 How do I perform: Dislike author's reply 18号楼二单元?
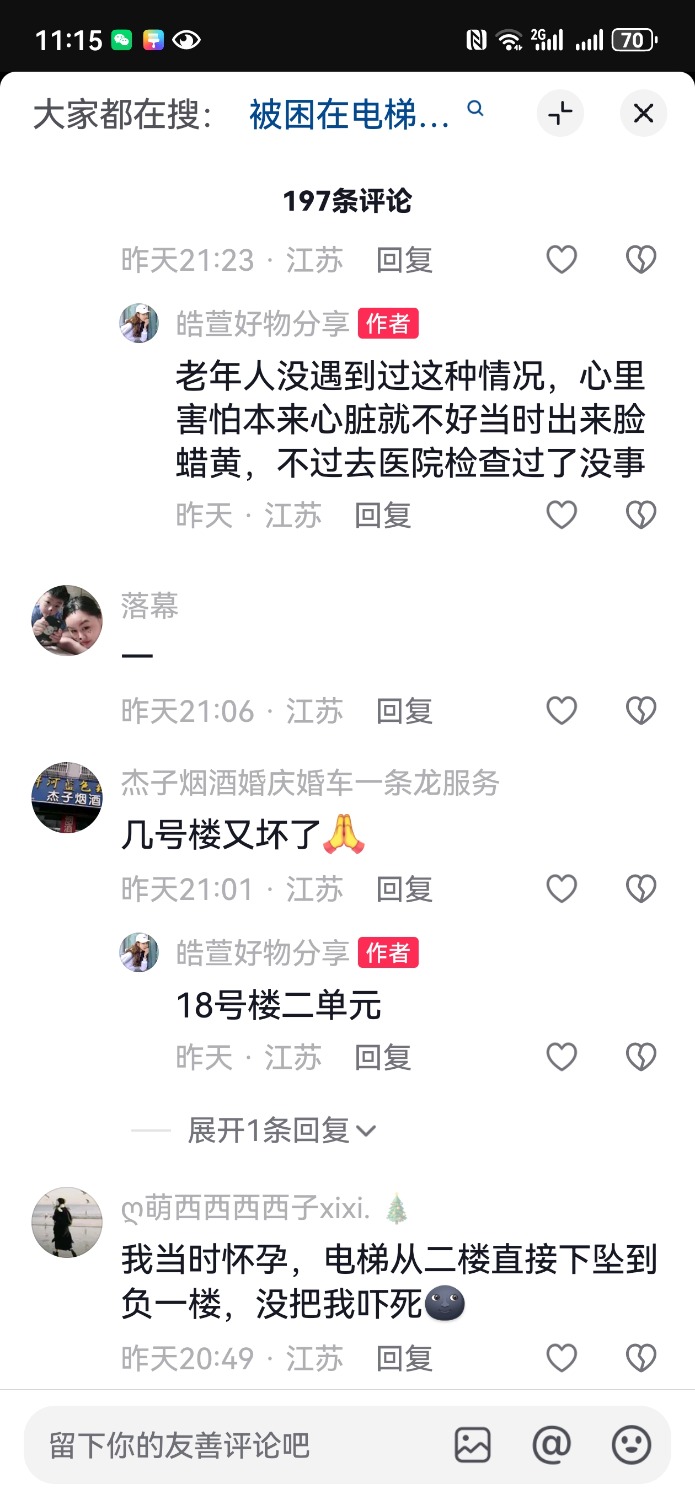pos(640,1057)
